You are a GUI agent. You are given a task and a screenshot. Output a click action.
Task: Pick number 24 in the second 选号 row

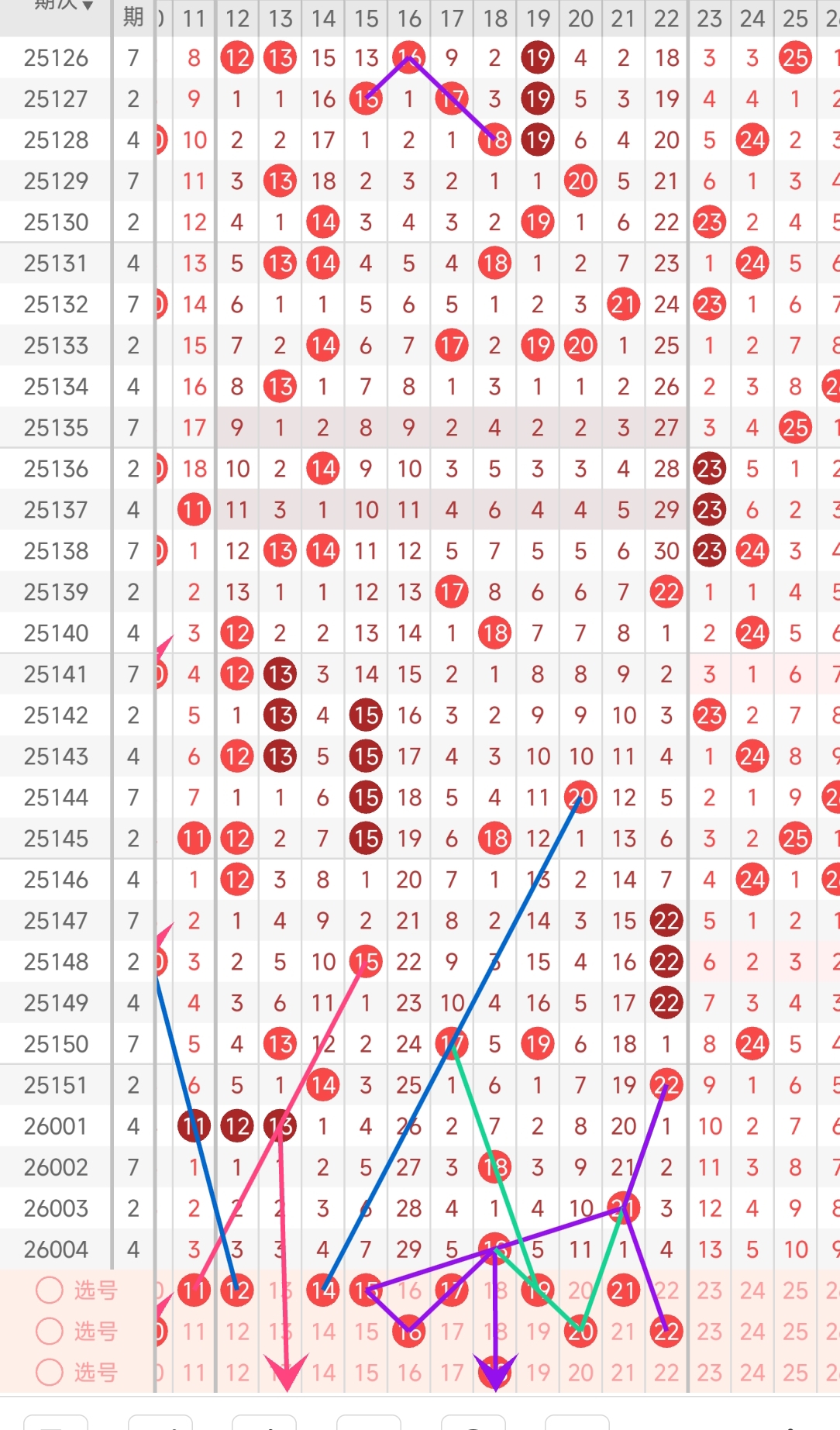(752, 1332)
